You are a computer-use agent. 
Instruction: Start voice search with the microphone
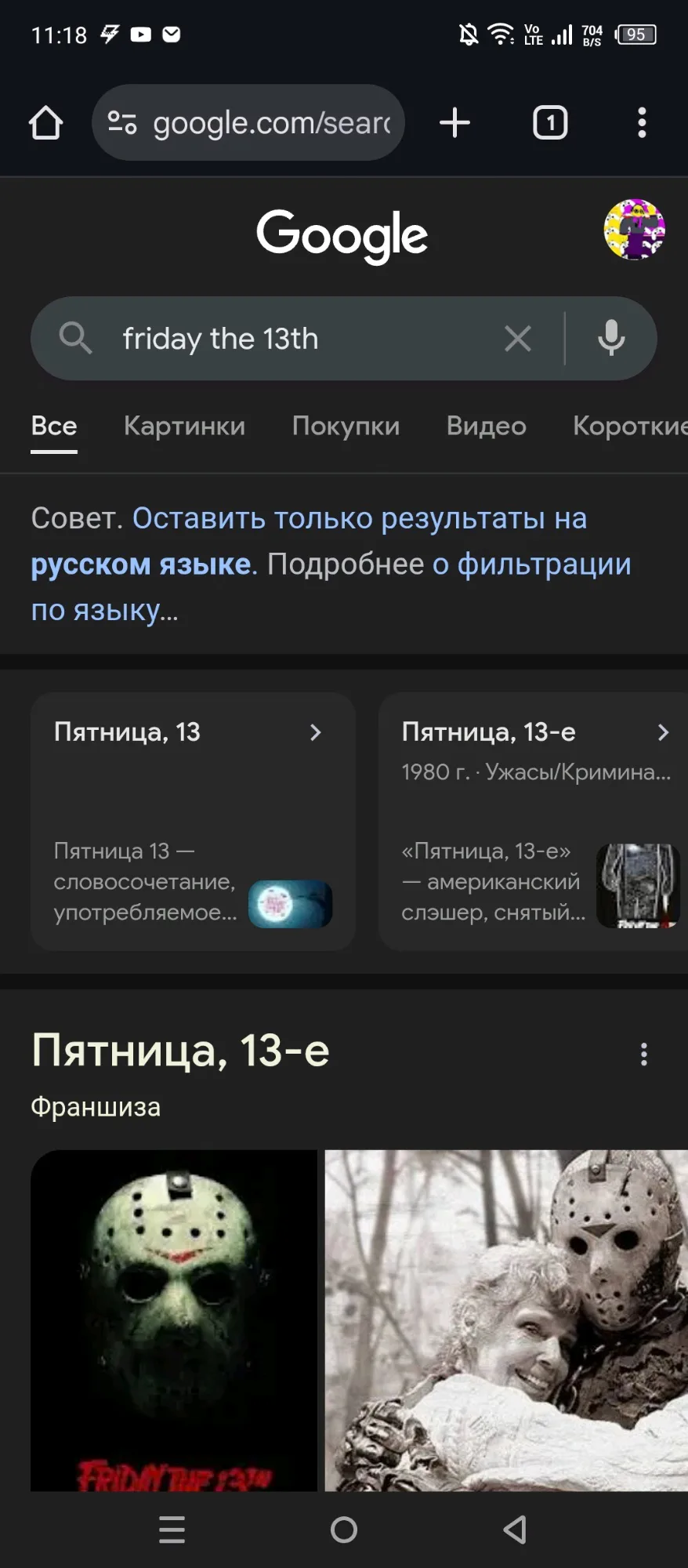click(x=611, y=339)
